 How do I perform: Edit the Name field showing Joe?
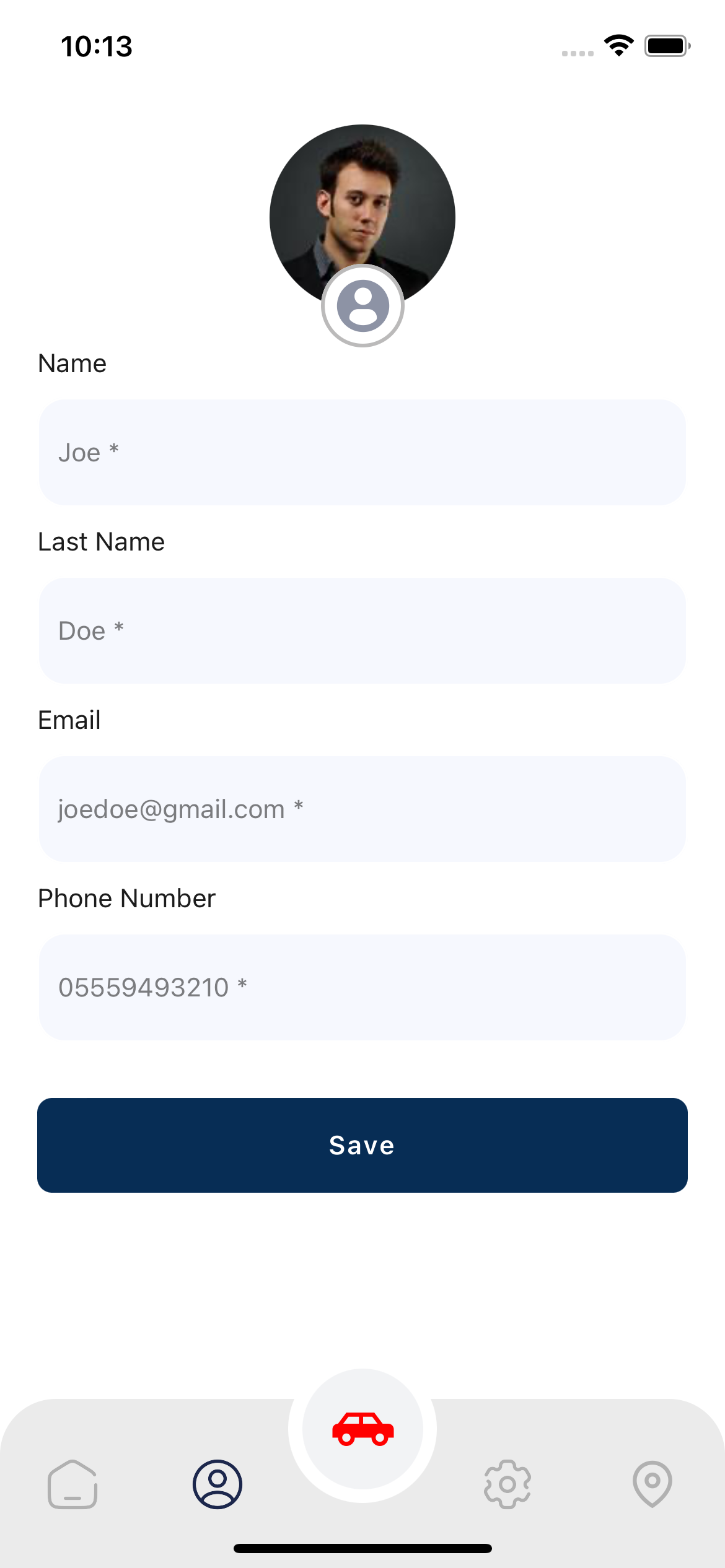[362, 452]
